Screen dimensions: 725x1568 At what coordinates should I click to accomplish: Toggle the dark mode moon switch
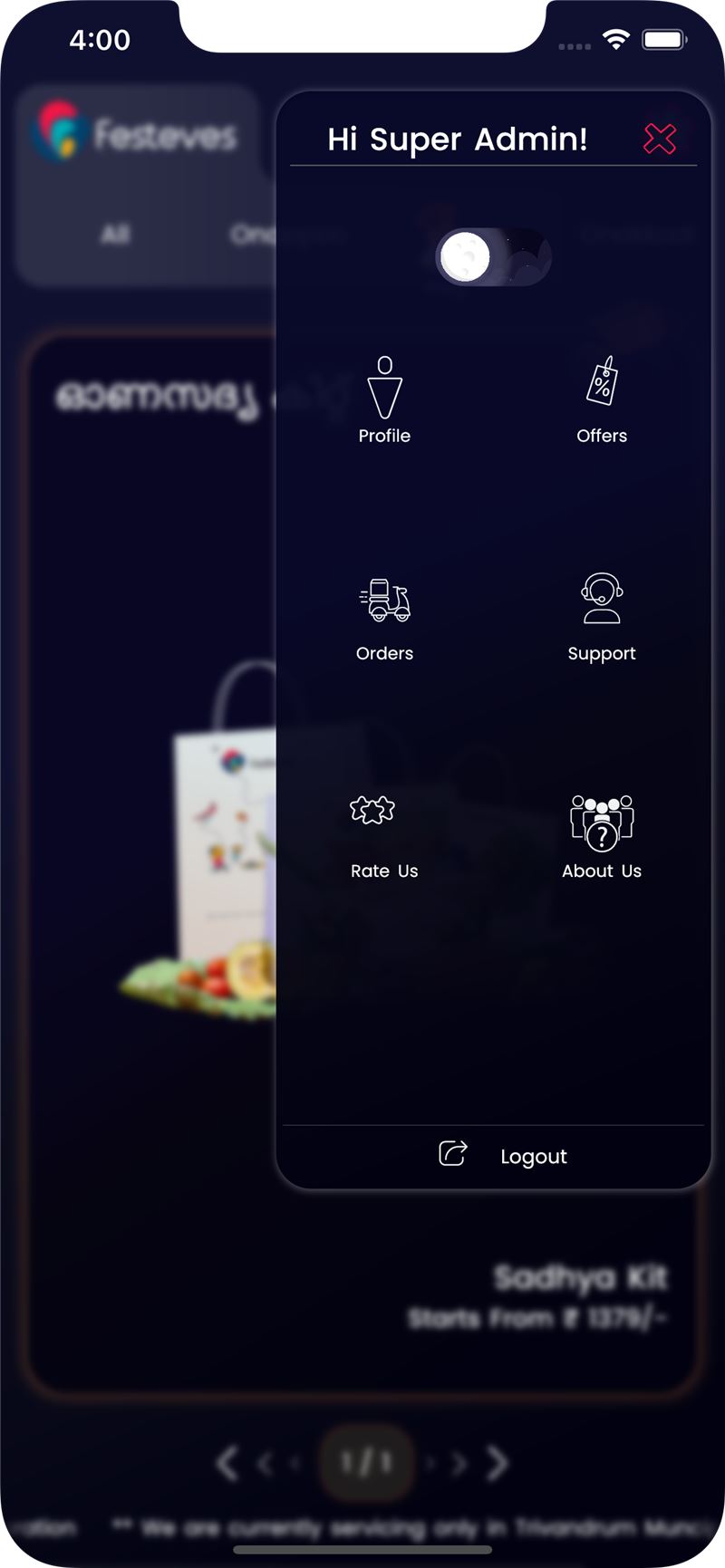pos(493,257)
